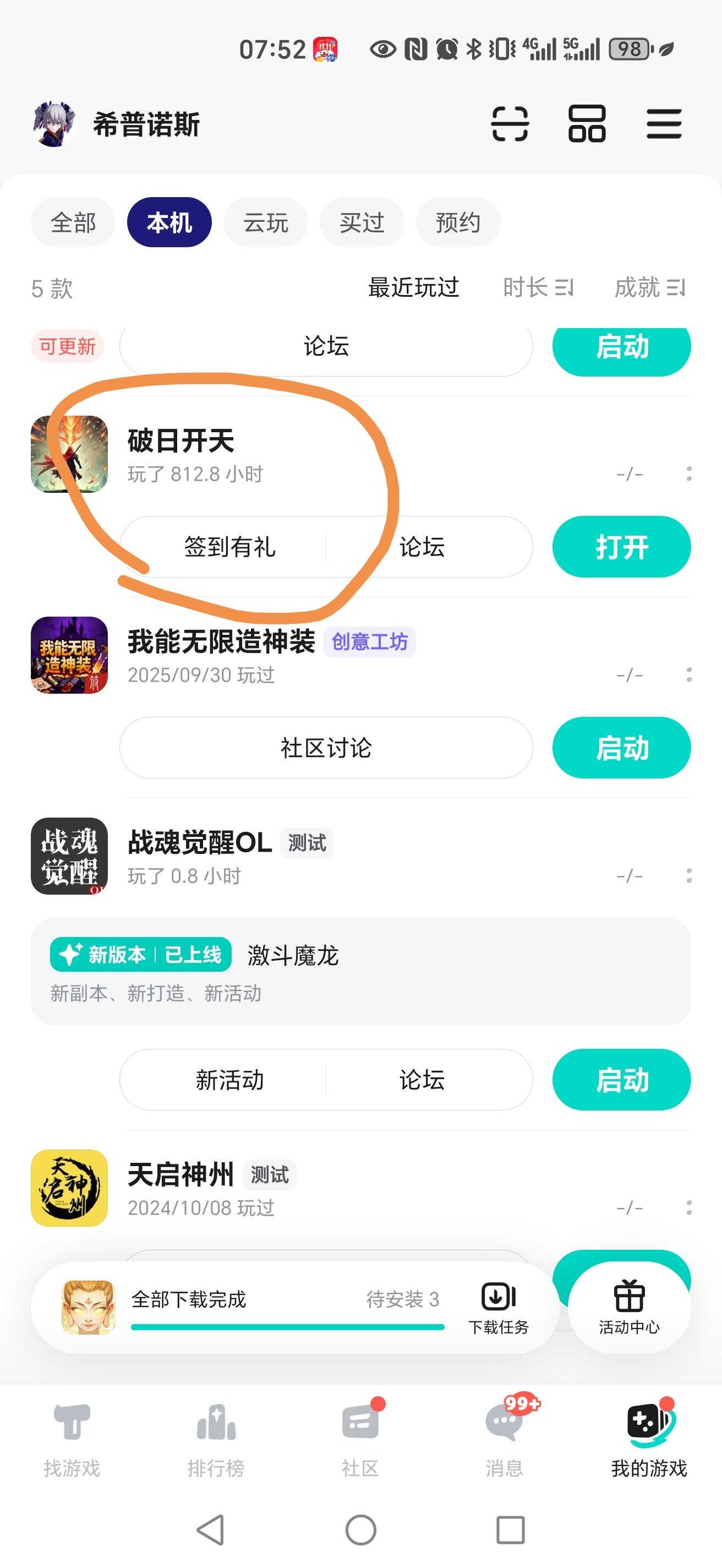Expand the 时长 sort option
The height and width of the screenshot is (1568, 722).
pyautogui.click(x=538, y=287)
